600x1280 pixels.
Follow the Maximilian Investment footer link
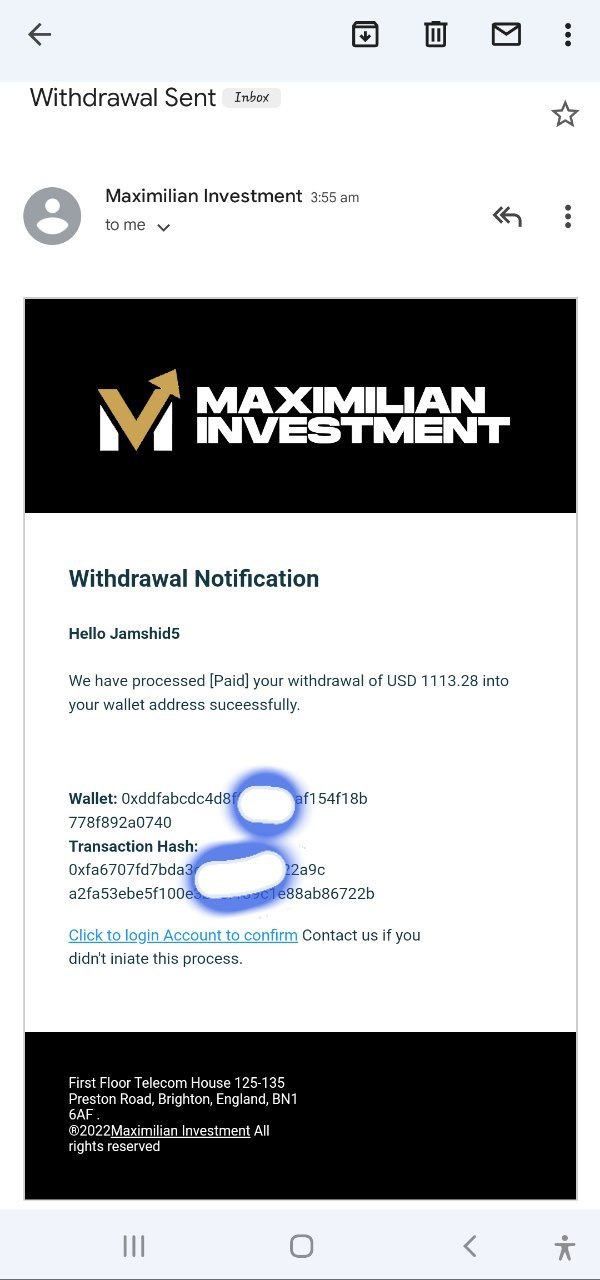coord(180,1131)
